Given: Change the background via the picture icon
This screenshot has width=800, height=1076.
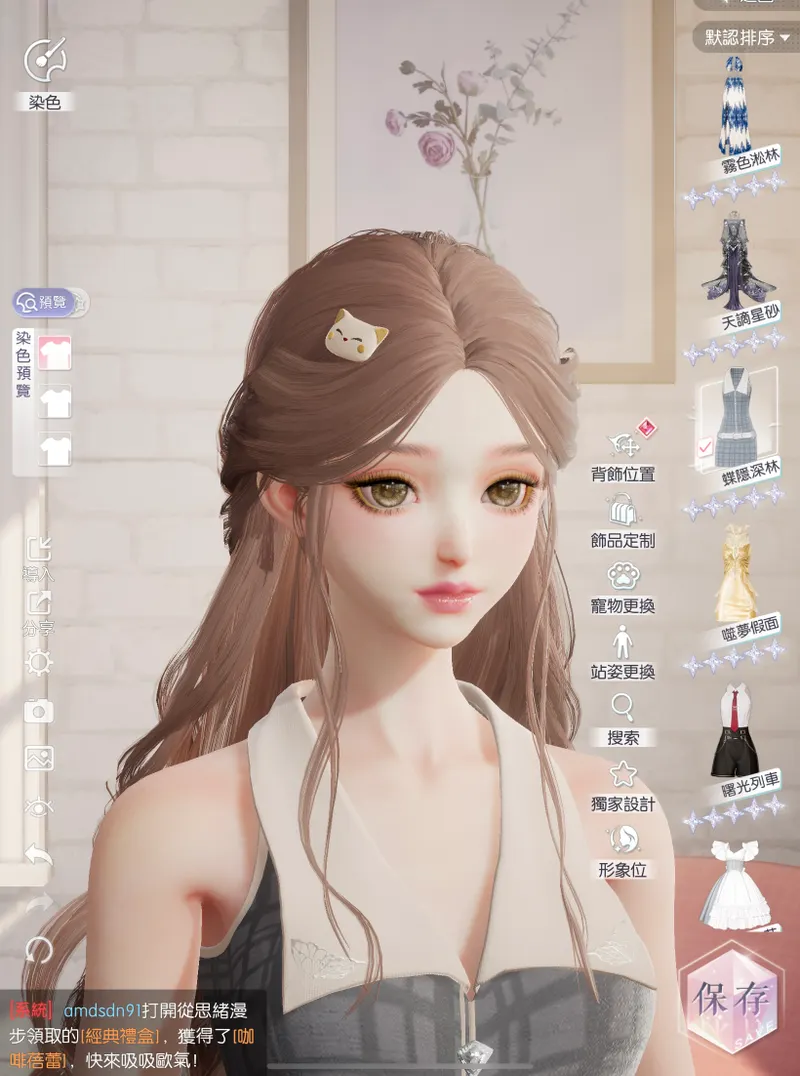Looking at the screenshot, I should [39, 758].
